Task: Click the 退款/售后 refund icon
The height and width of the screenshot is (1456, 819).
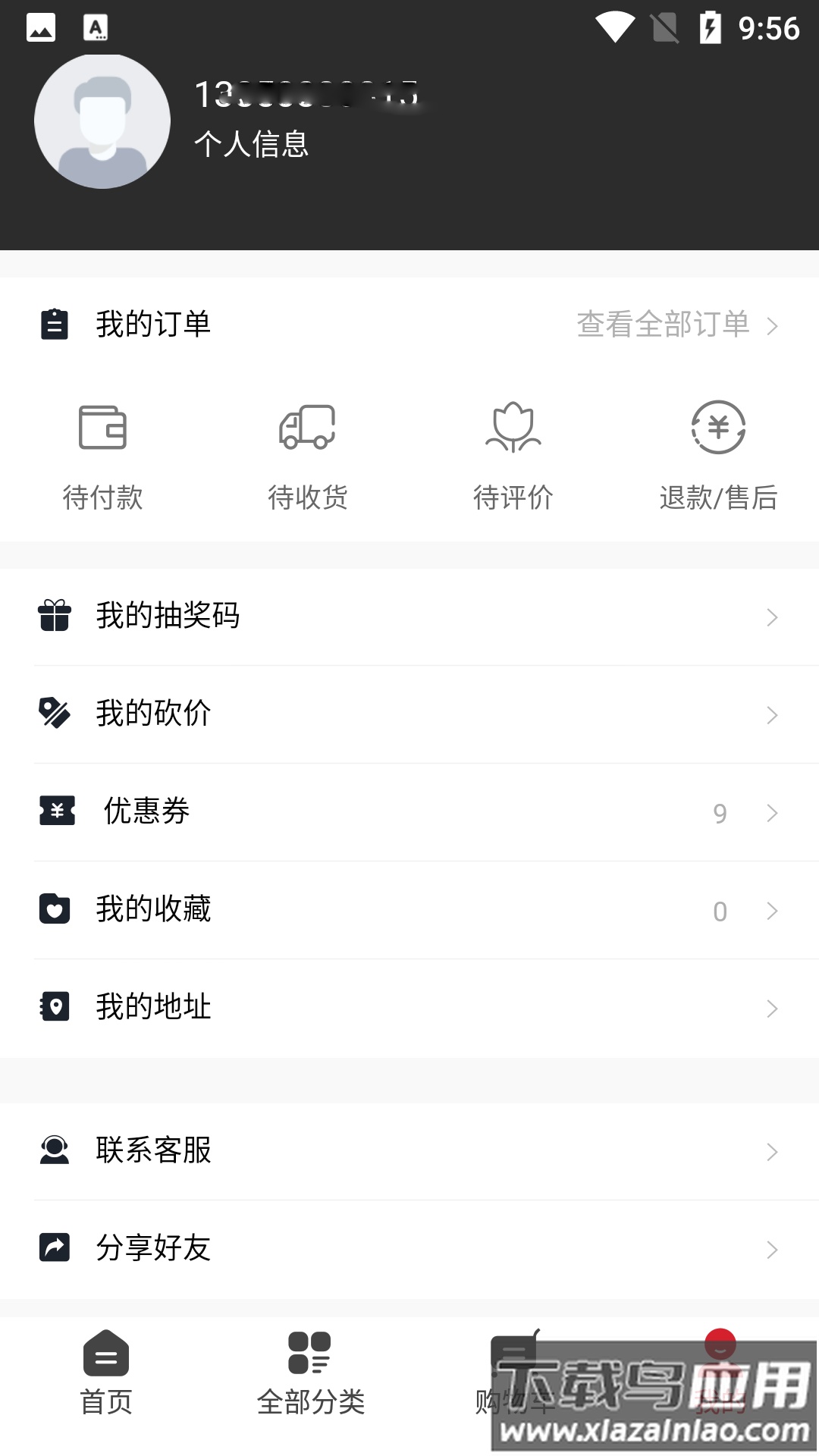Action: click(719, 427)
